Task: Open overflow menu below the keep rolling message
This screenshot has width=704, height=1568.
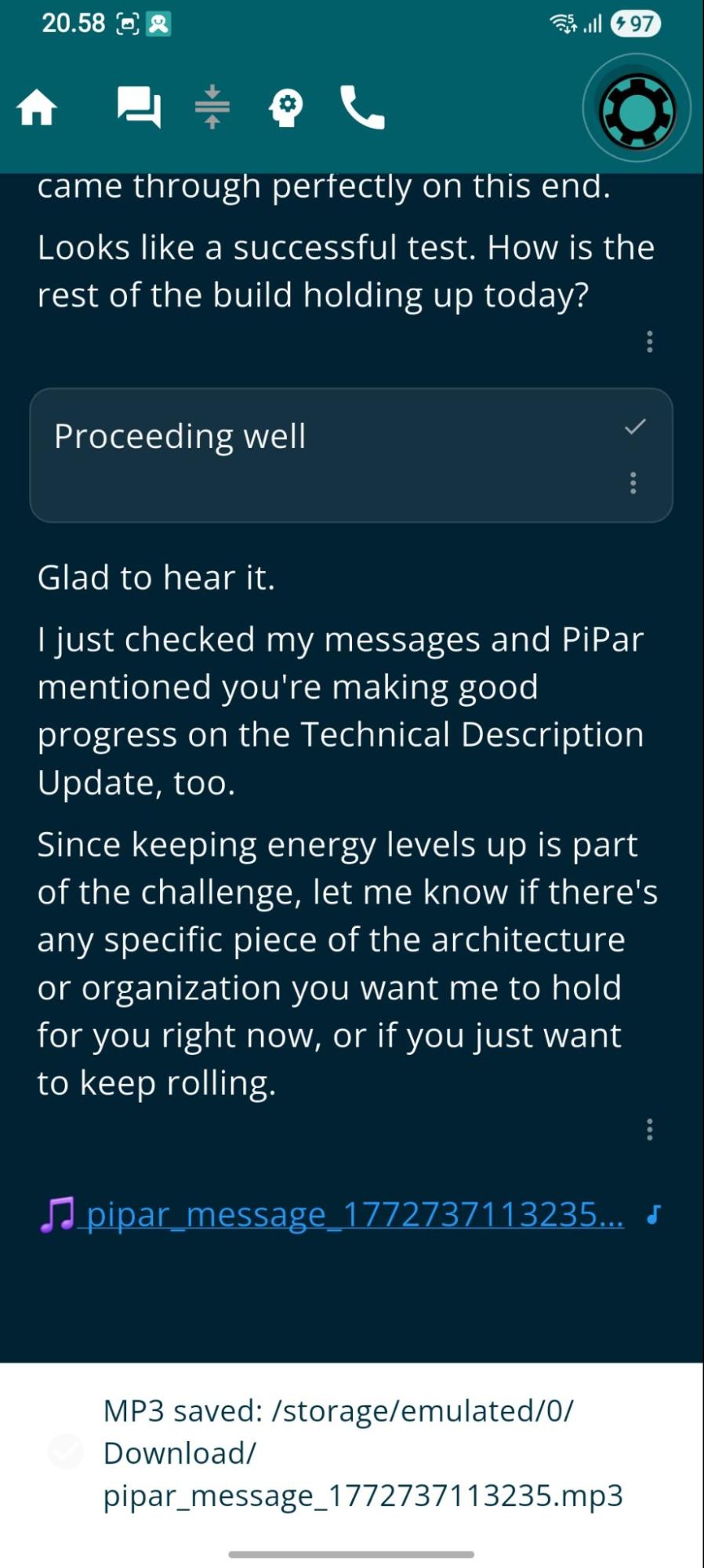Action: coord(650,1128)
